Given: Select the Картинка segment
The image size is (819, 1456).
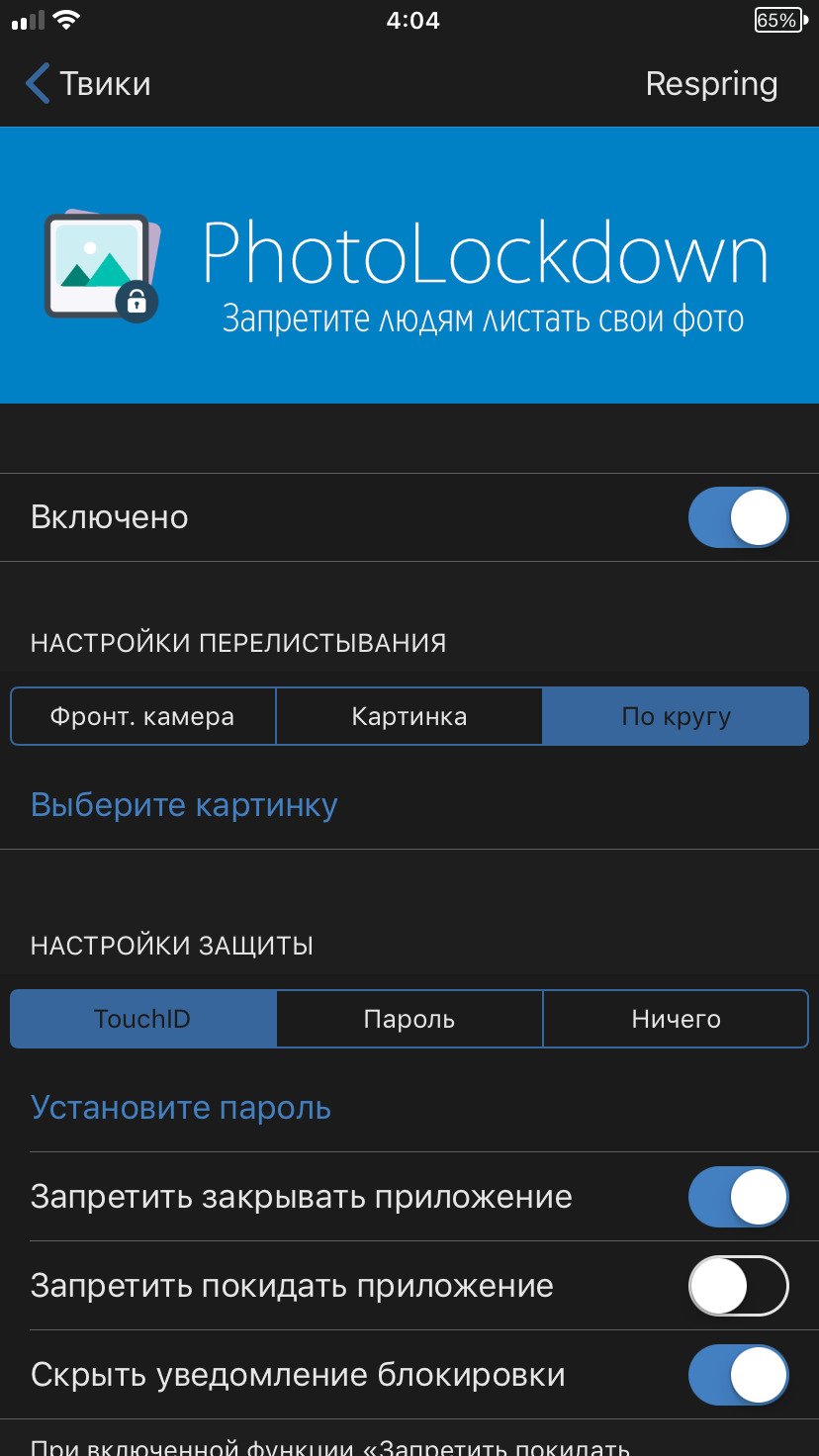Looking at the screenshot, I should coord(409,716).
